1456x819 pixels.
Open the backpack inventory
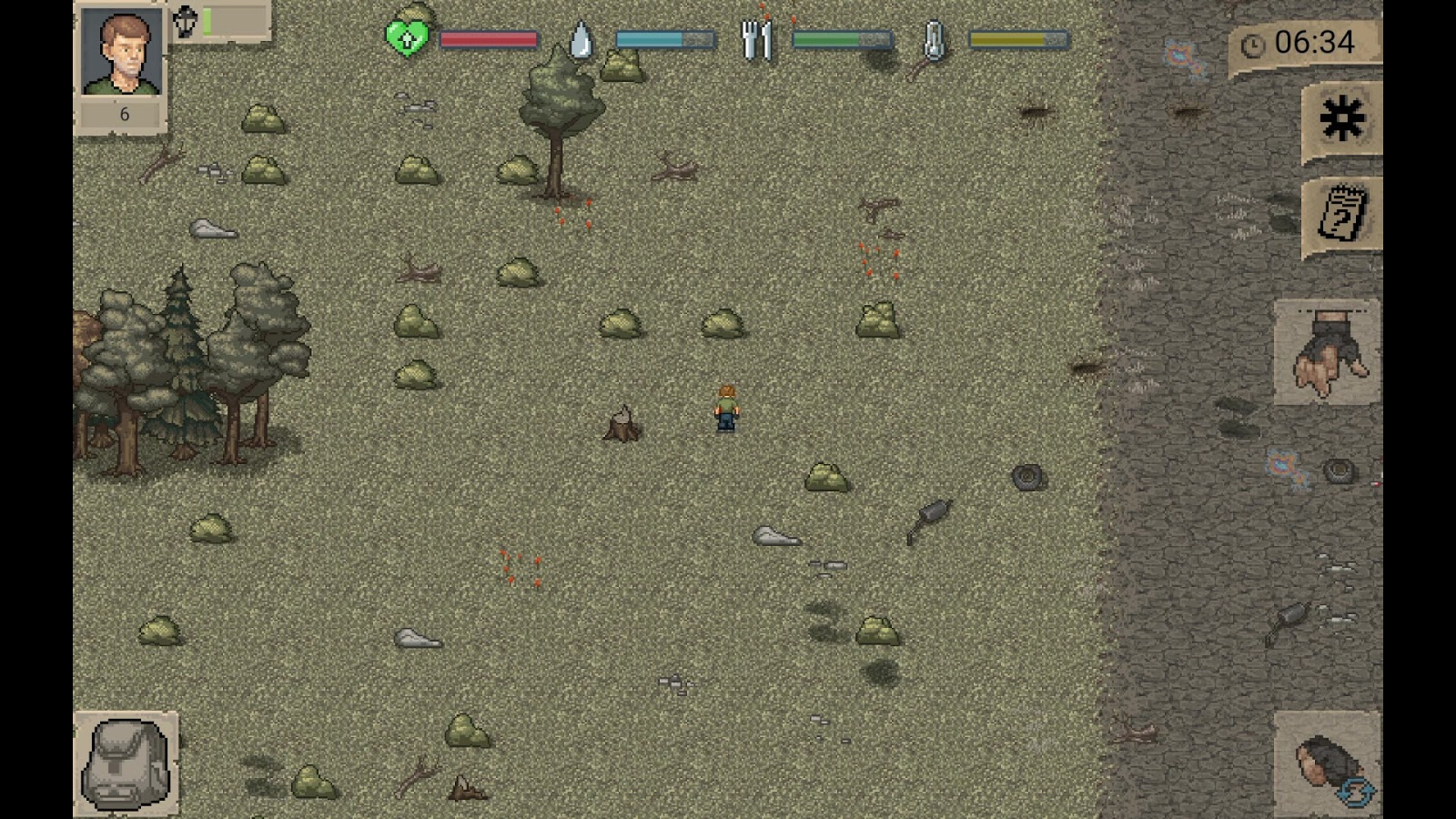point(126,764)
